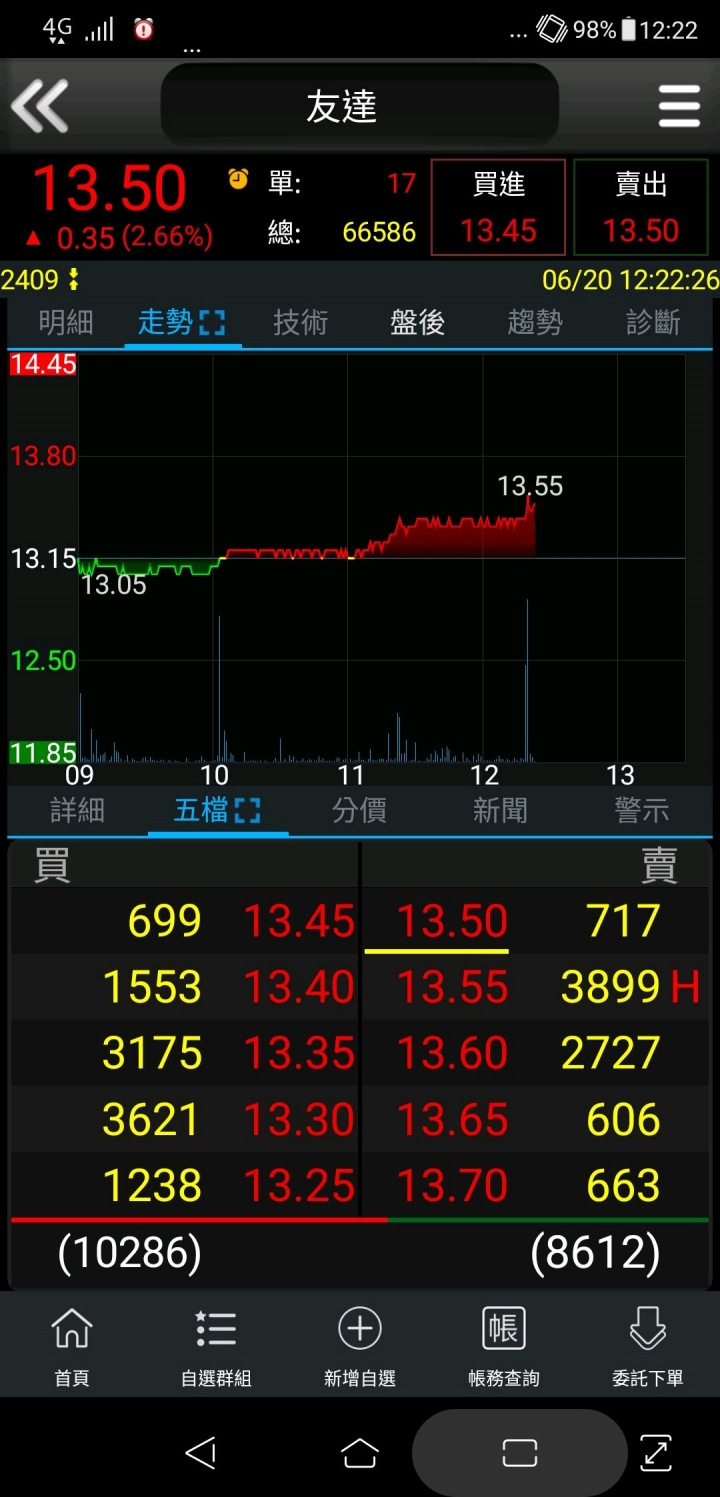Open the hamburger menu
720x1497 pixels.
679,105
